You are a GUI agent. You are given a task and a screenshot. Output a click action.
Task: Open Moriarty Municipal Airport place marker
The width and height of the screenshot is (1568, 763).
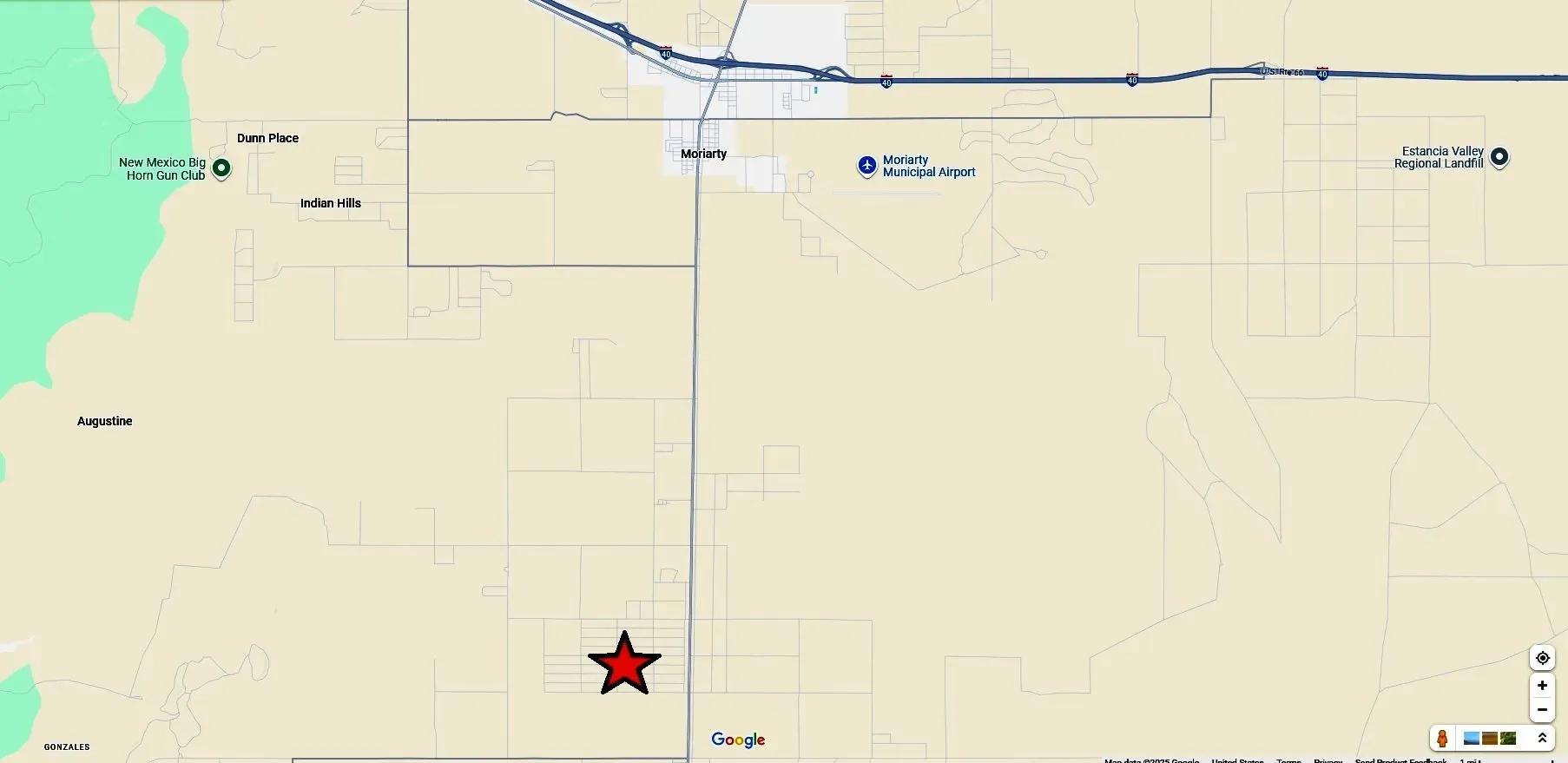click(866, 165)
